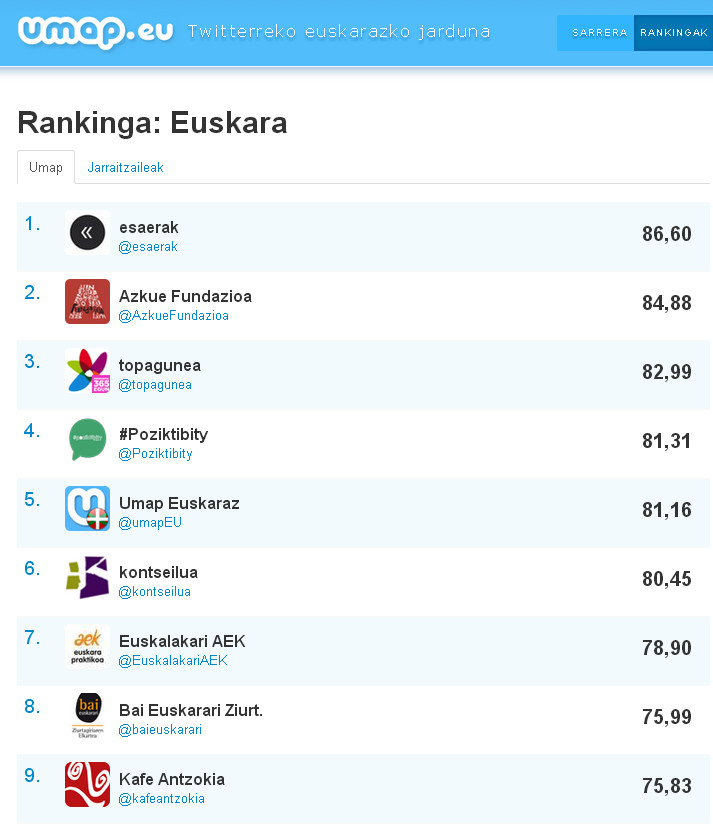
Task: Tap the @Poziktibity handle
Action: click(x=155, y=454)
